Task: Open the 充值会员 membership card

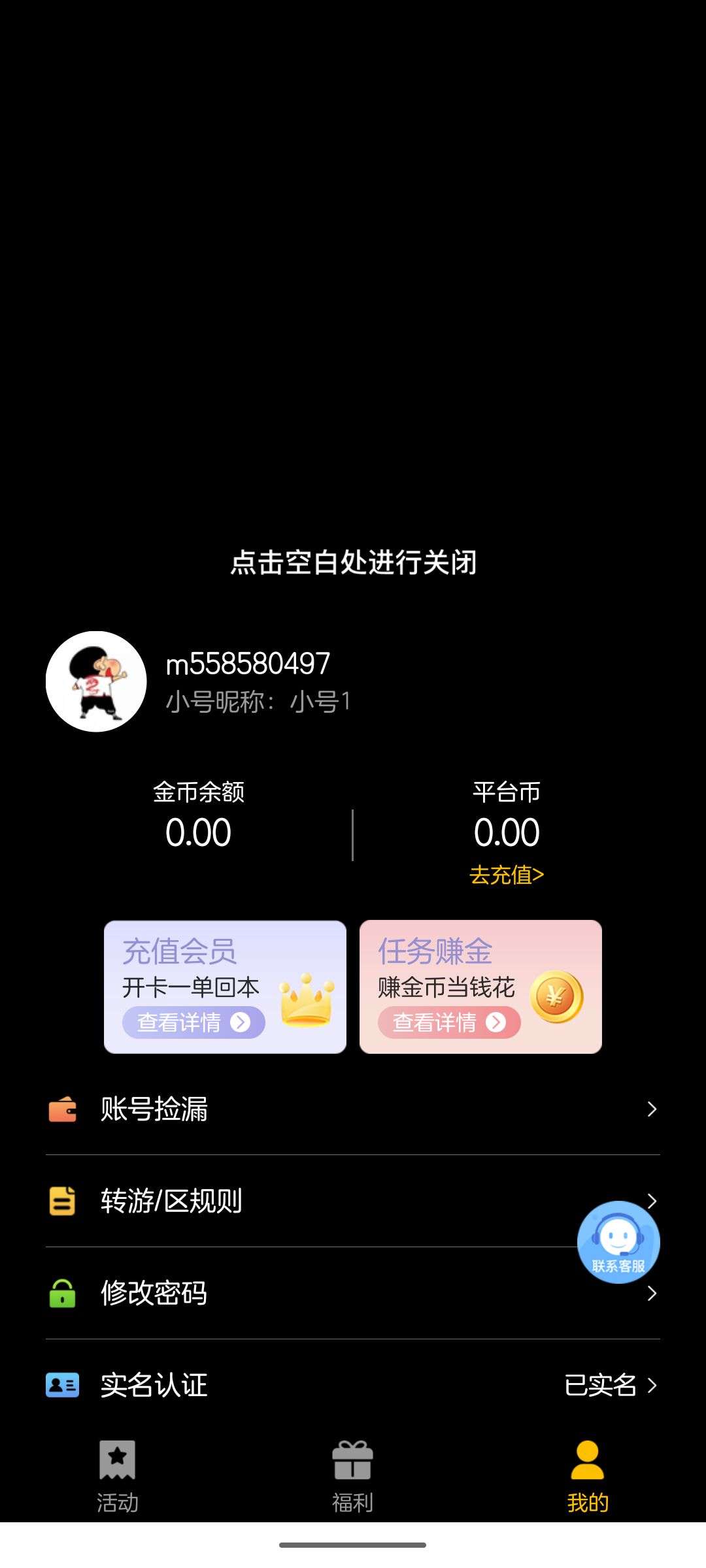Action: tap(225, 987)
